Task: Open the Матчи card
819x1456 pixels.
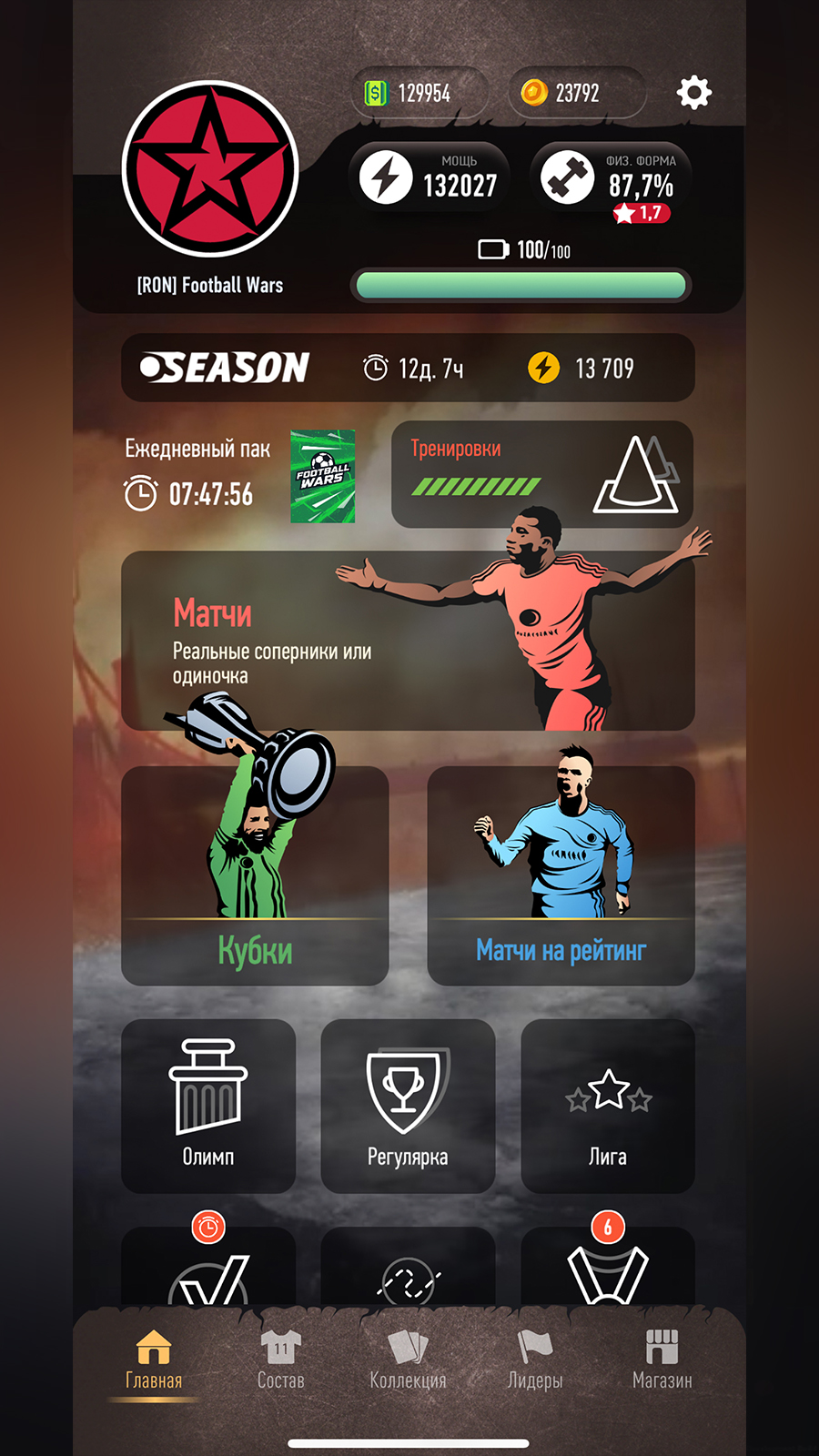Action: click(x=408, y=641)
